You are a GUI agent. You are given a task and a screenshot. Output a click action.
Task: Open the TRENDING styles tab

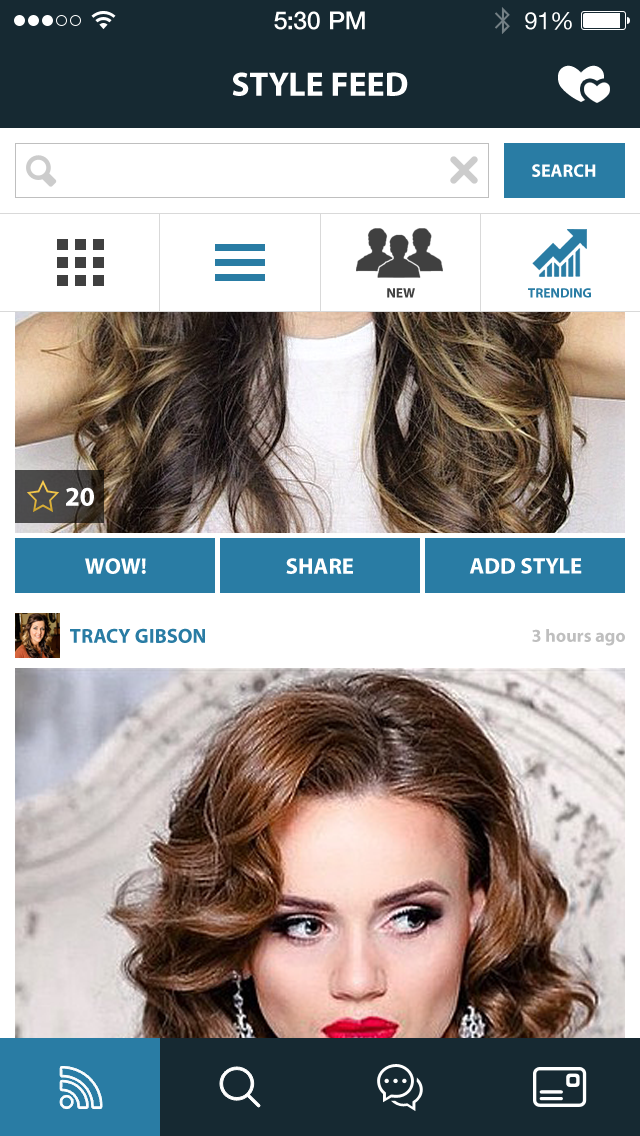(x=560, y=262)
